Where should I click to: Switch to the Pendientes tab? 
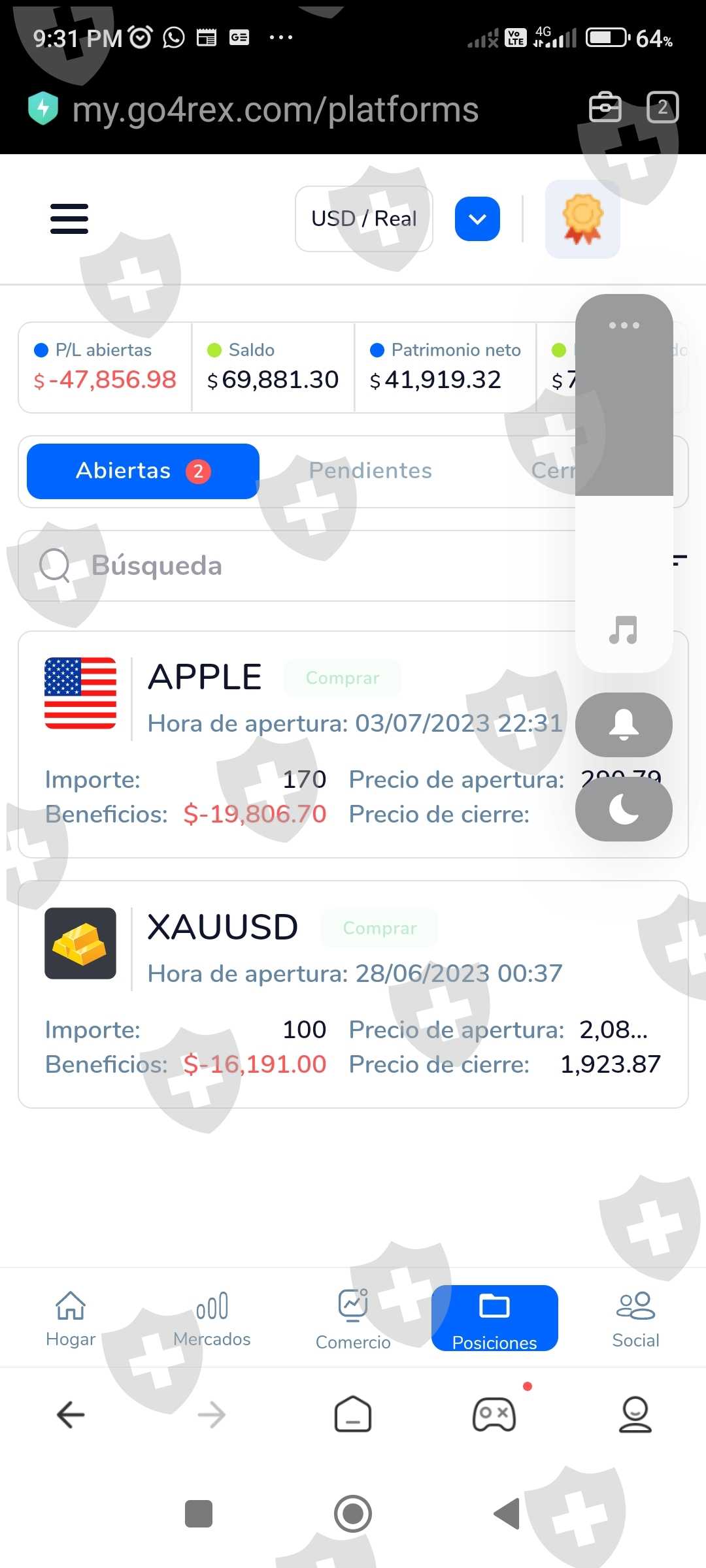[371, 471]
